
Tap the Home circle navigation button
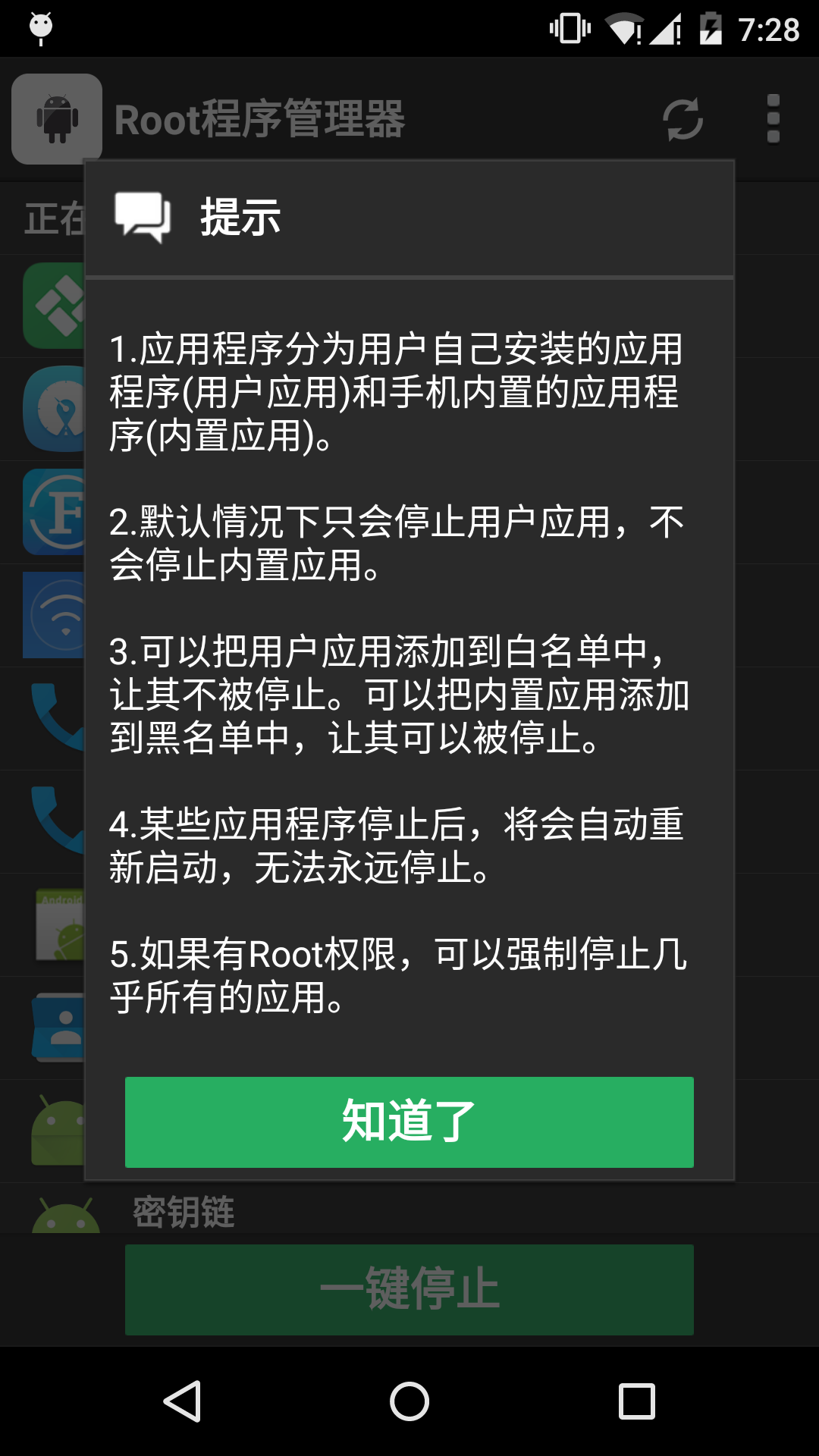pos(409,1401)
